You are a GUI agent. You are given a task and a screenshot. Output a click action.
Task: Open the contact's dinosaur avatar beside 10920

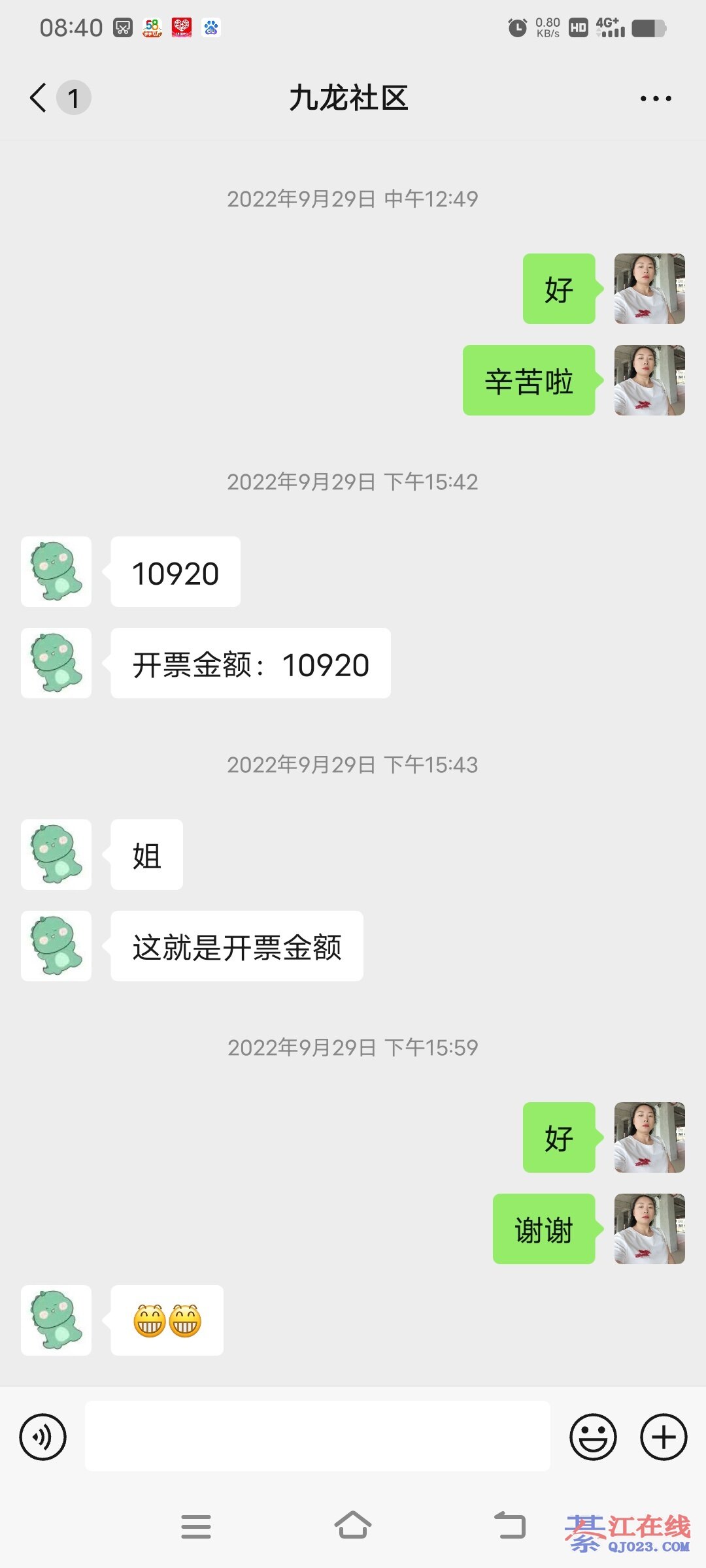click(56, 572)
